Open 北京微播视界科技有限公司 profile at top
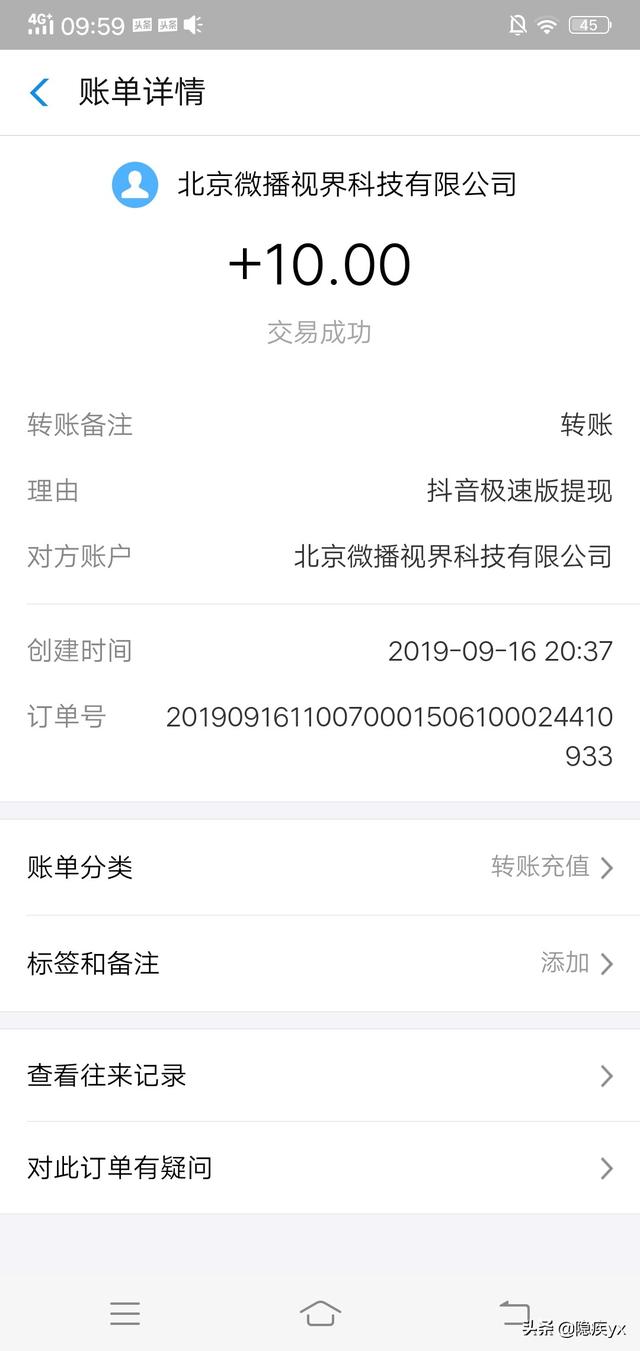 pyautogui.click(x=314, y=185)
